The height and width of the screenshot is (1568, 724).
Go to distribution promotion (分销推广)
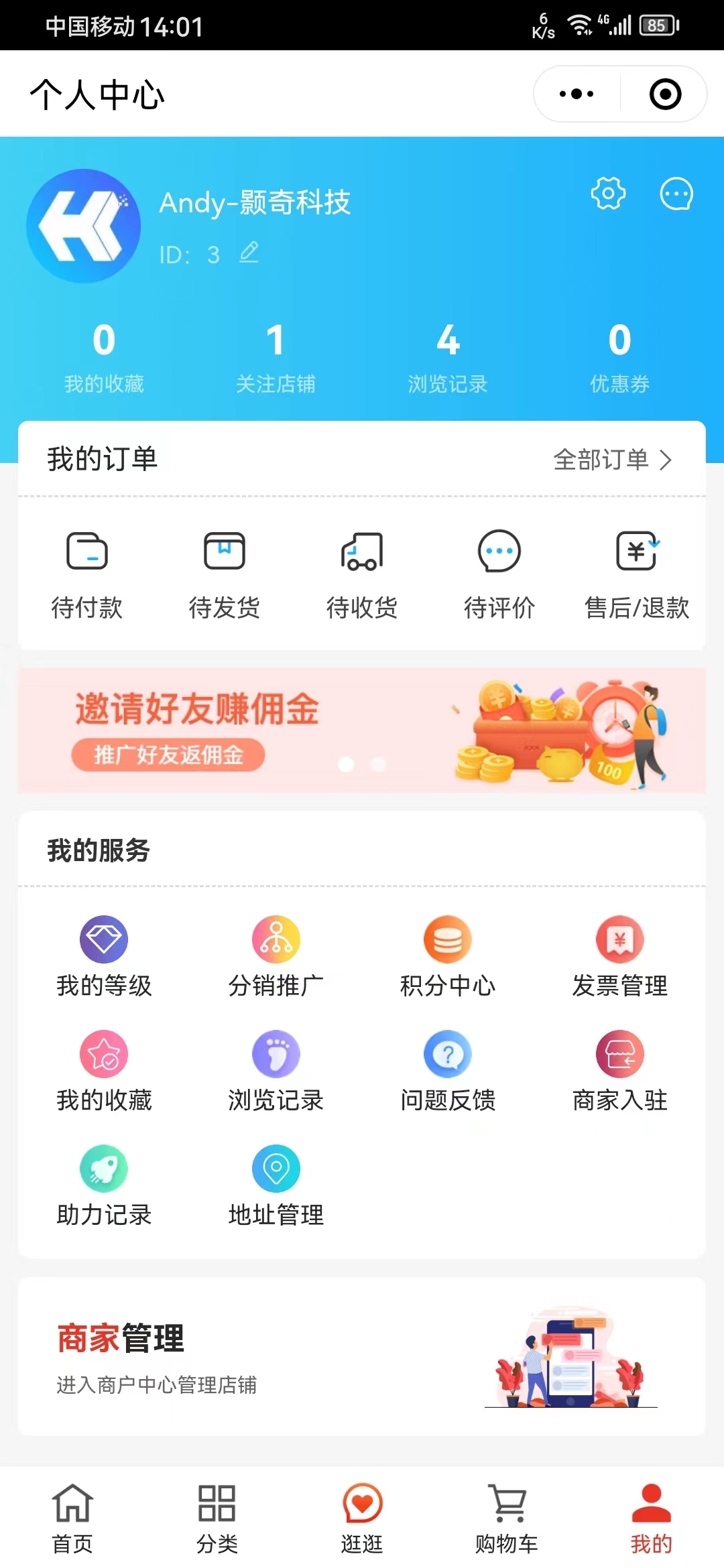coord(276,956)
